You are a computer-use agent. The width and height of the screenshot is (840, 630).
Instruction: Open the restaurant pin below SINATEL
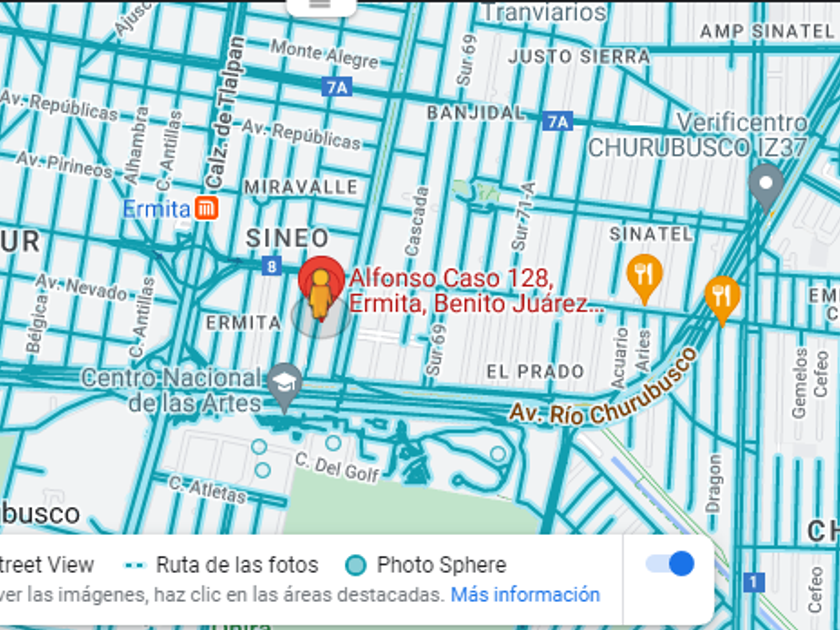click(x=645, y=274)
